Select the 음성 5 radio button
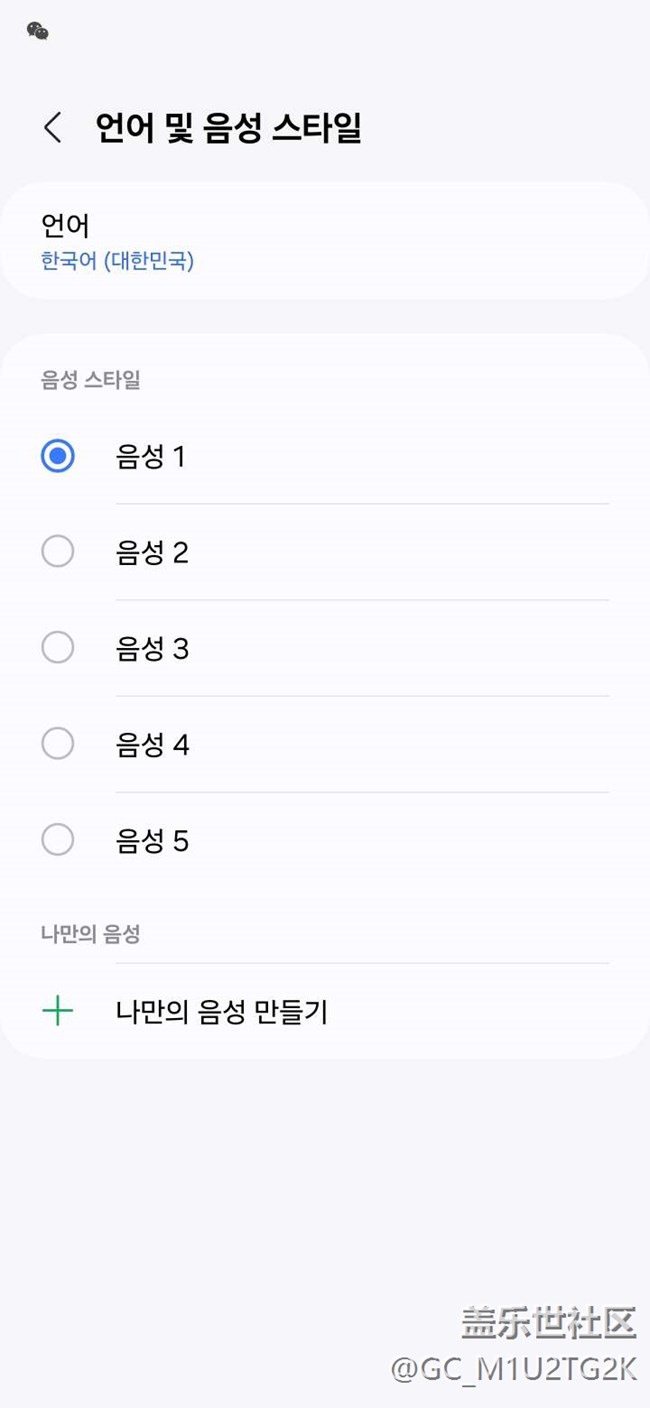This screenshot has height=1408, width=650. coord(58,840)
